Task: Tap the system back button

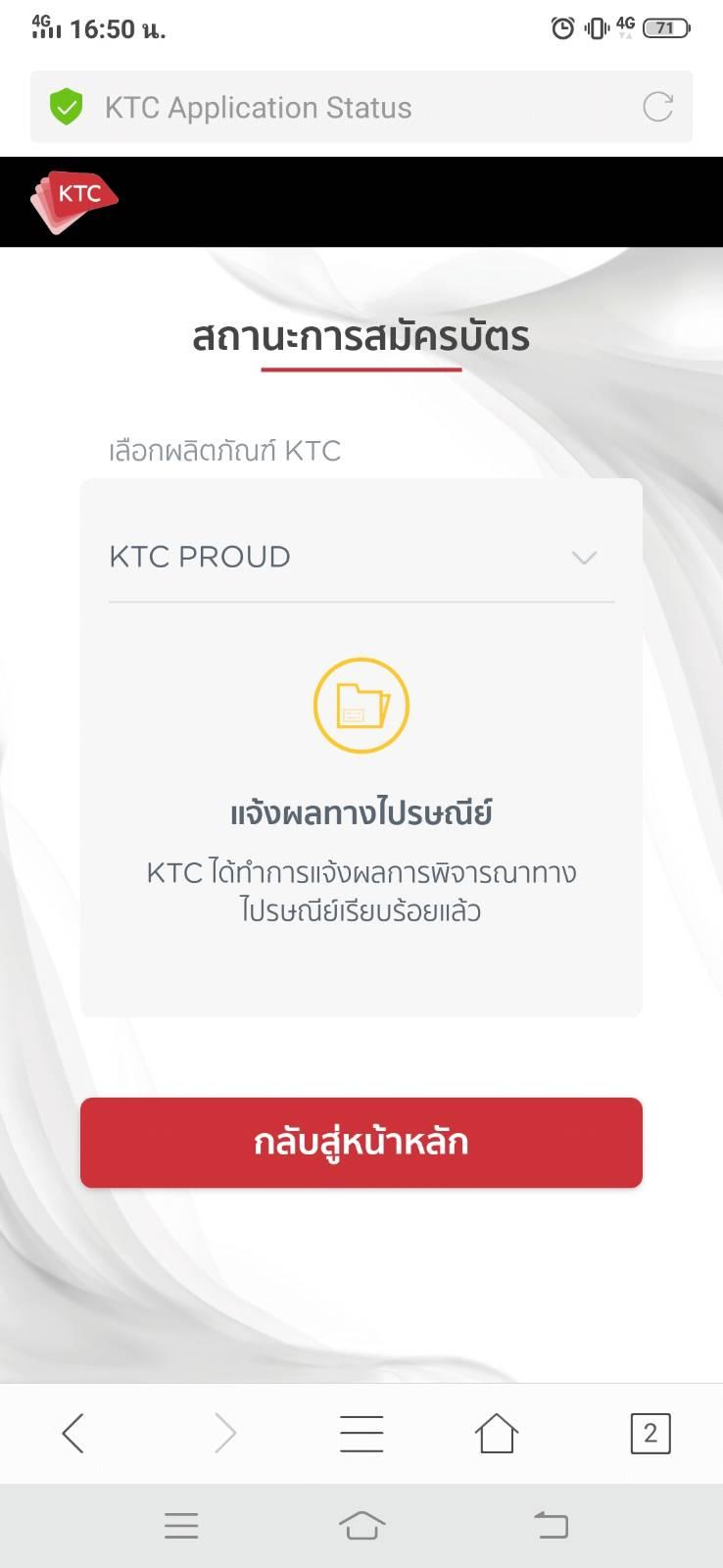Action: coord(551,1525)
